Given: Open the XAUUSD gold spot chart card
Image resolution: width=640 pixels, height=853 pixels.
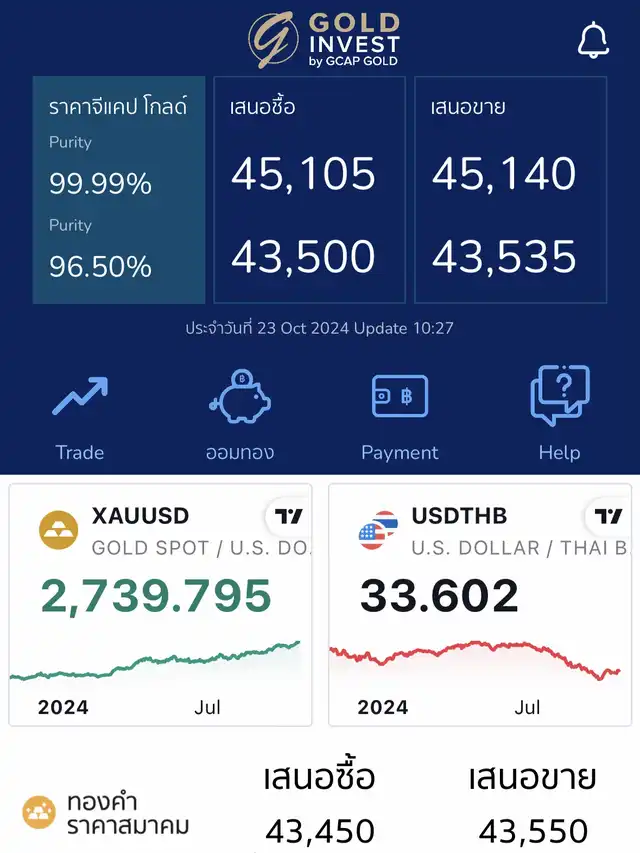Looking at the screenshot, I should click(161, 604).
